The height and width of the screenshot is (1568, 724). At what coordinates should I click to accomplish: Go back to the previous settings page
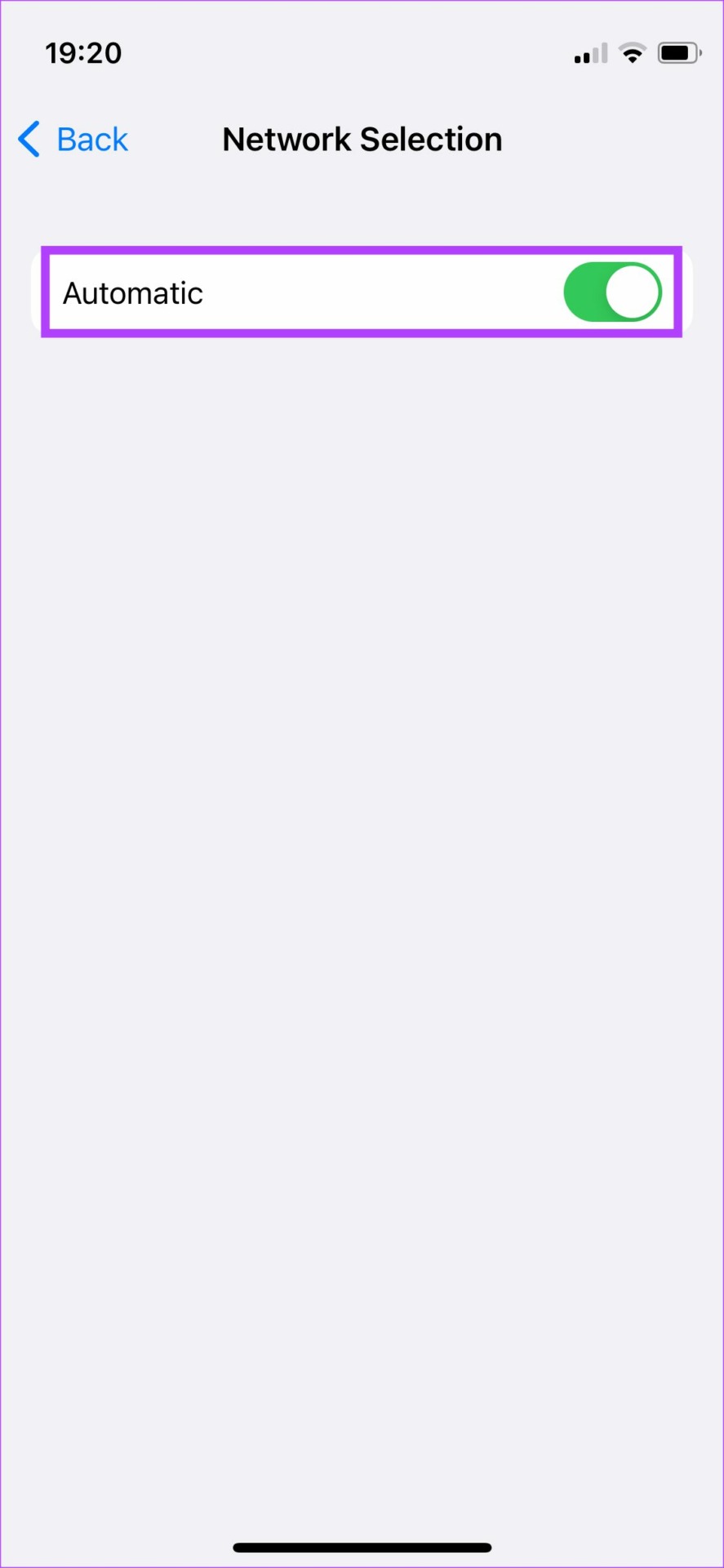(x=73, y=140)
